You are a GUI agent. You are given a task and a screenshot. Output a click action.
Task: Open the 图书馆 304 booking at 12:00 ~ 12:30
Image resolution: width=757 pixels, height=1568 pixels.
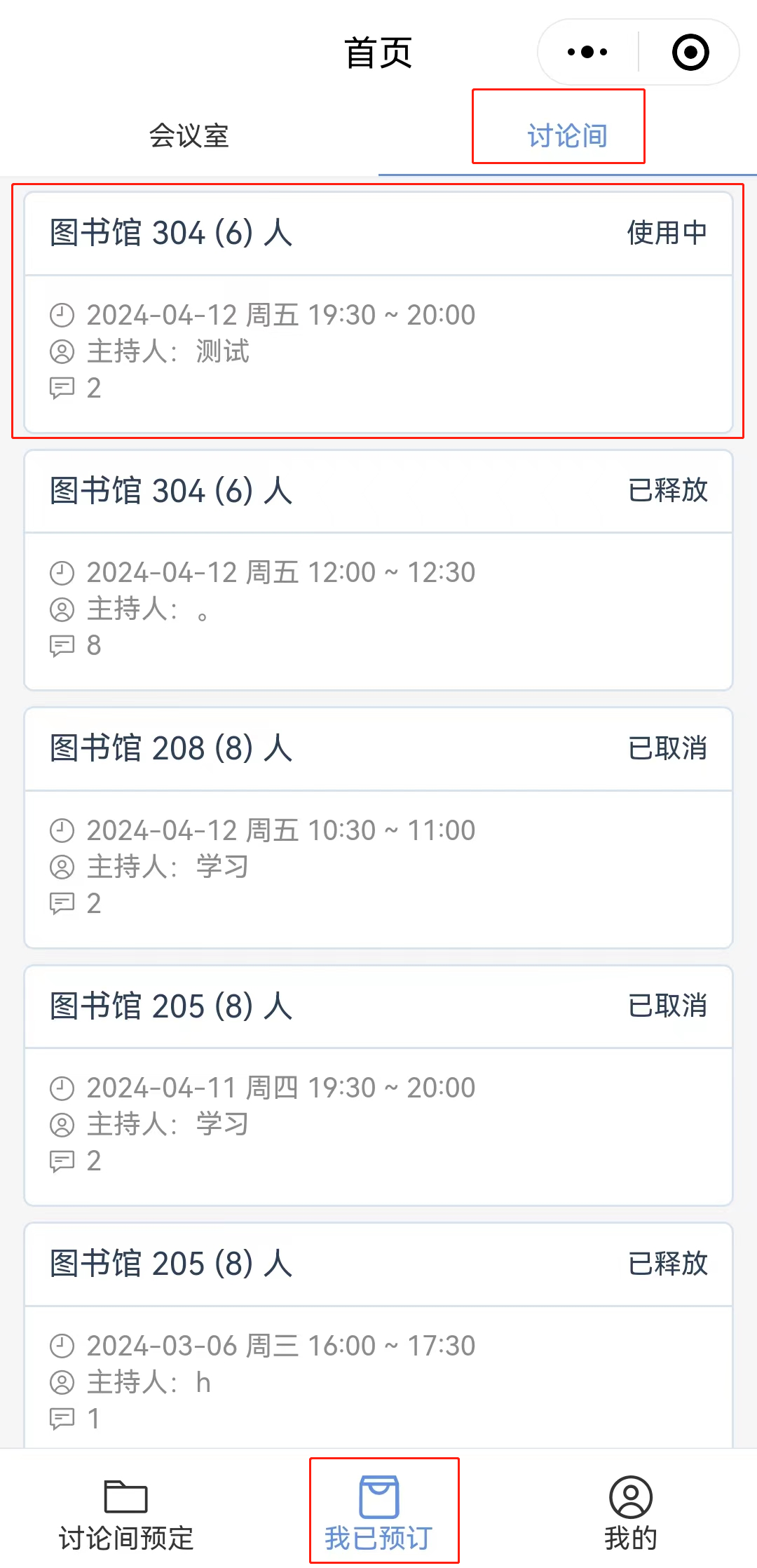coord(378,570)
